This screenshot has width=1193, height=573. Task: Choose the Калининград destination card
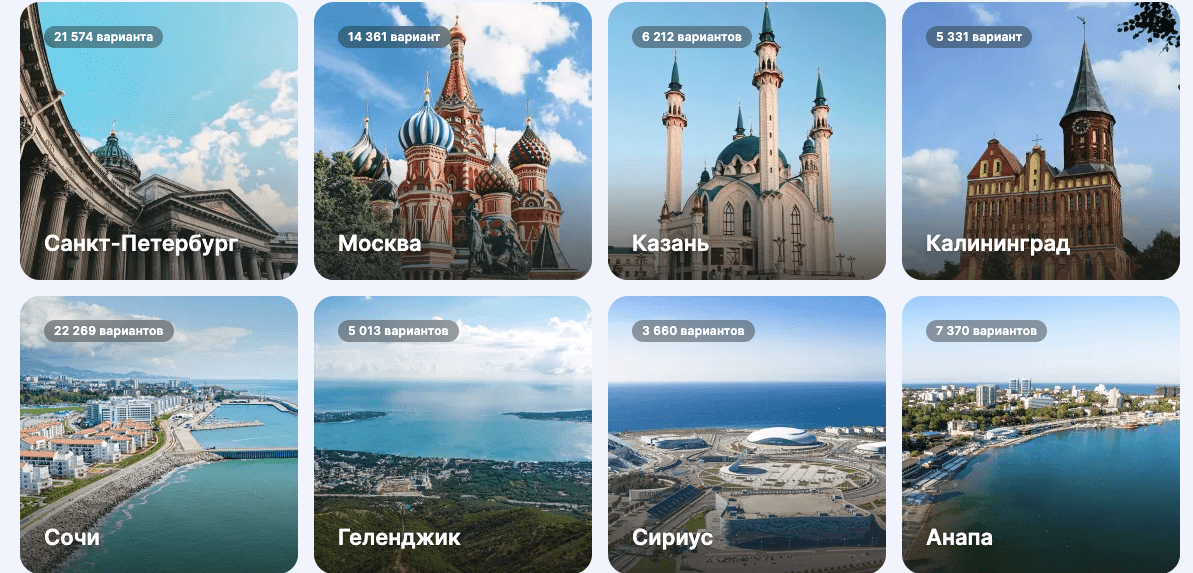click(x=1040, y=141)
